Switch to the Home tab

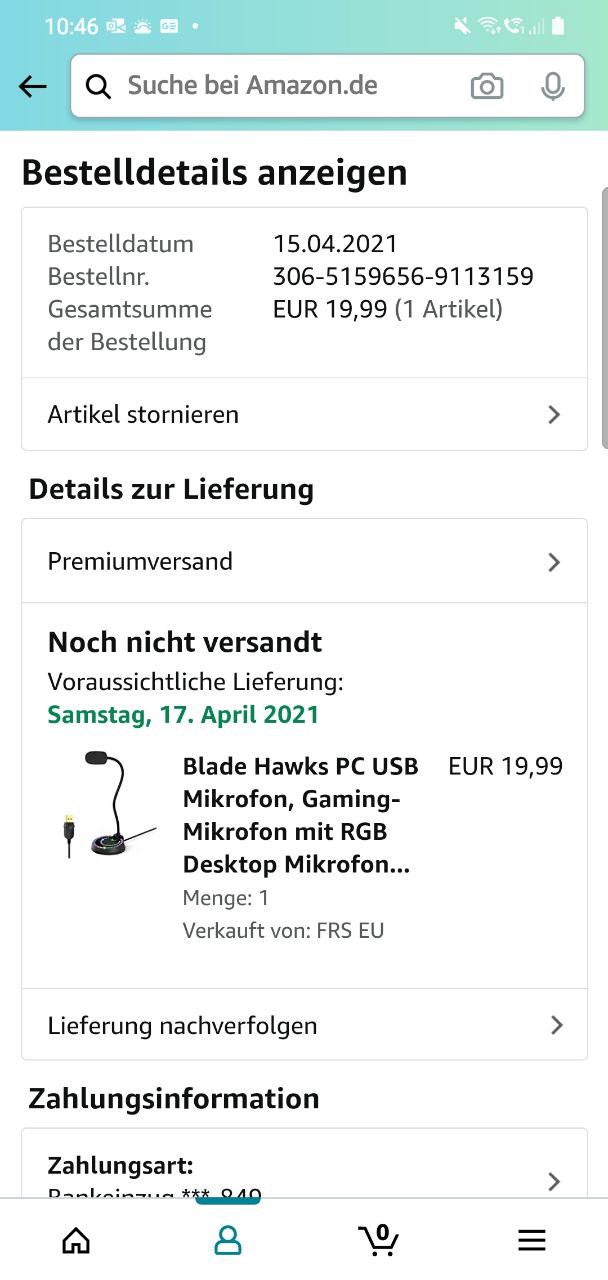tap(76, 1241)
